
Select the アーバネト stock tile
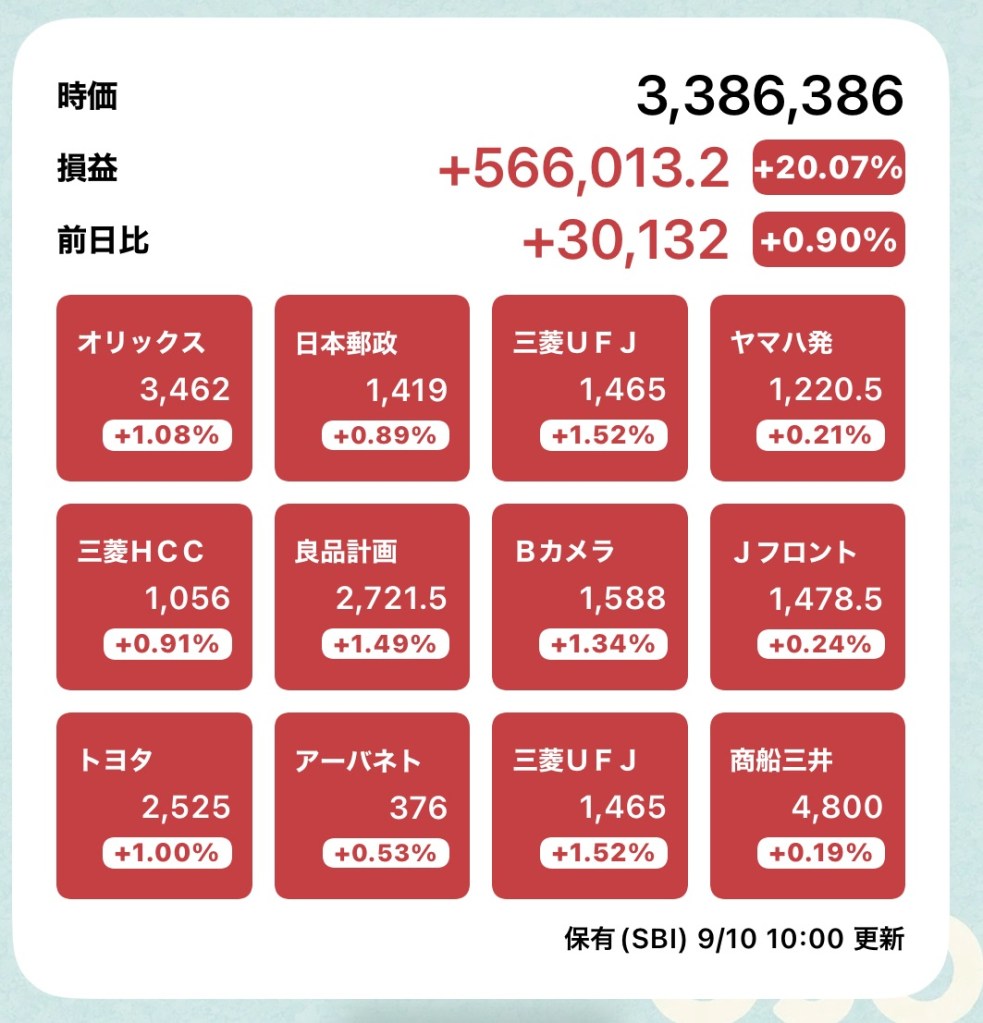371,806
